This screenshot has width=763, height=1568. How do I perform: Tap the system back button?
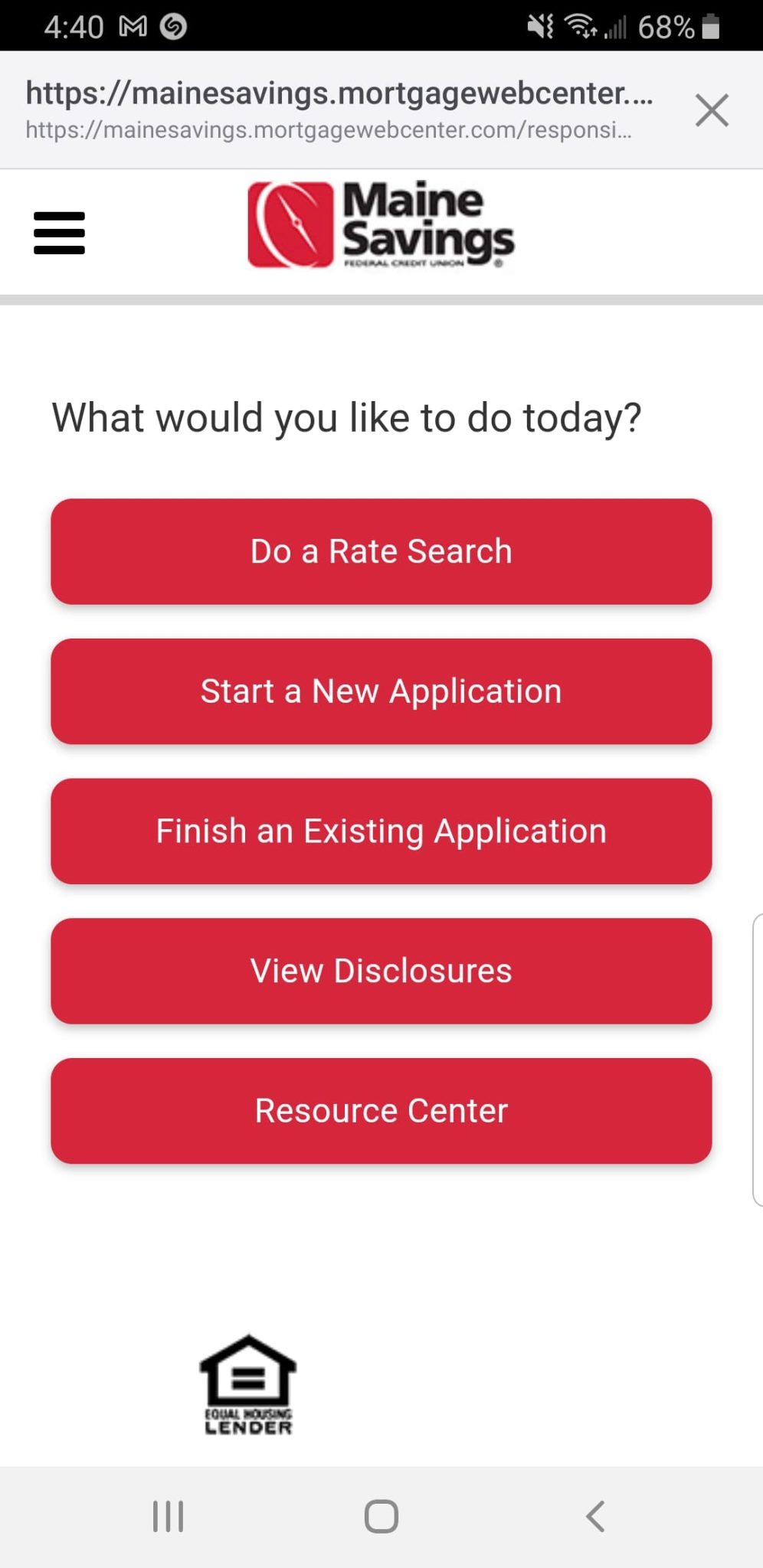coord(594,1516)
